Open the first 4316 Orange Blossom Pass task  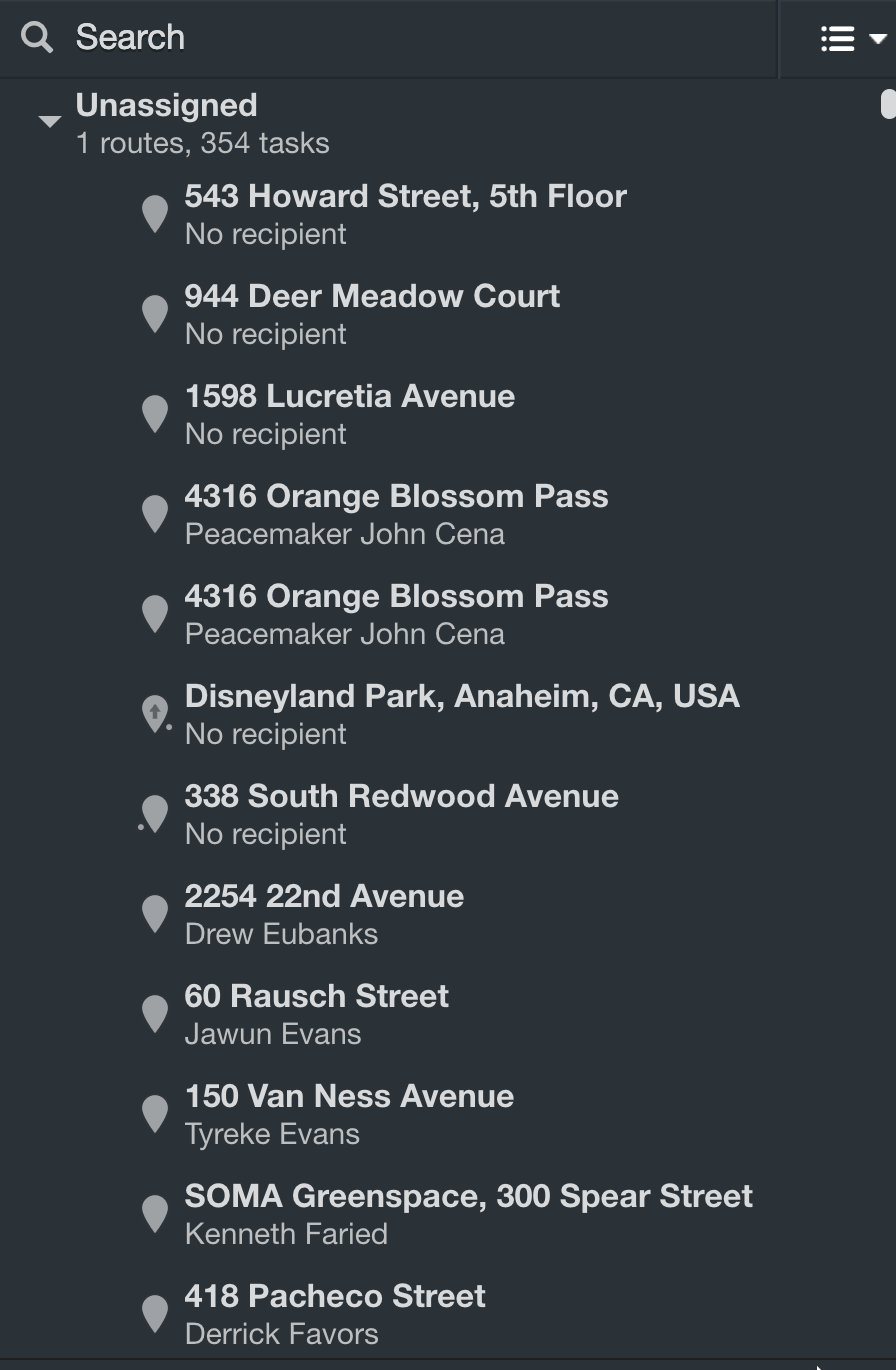tap(396, 513)
